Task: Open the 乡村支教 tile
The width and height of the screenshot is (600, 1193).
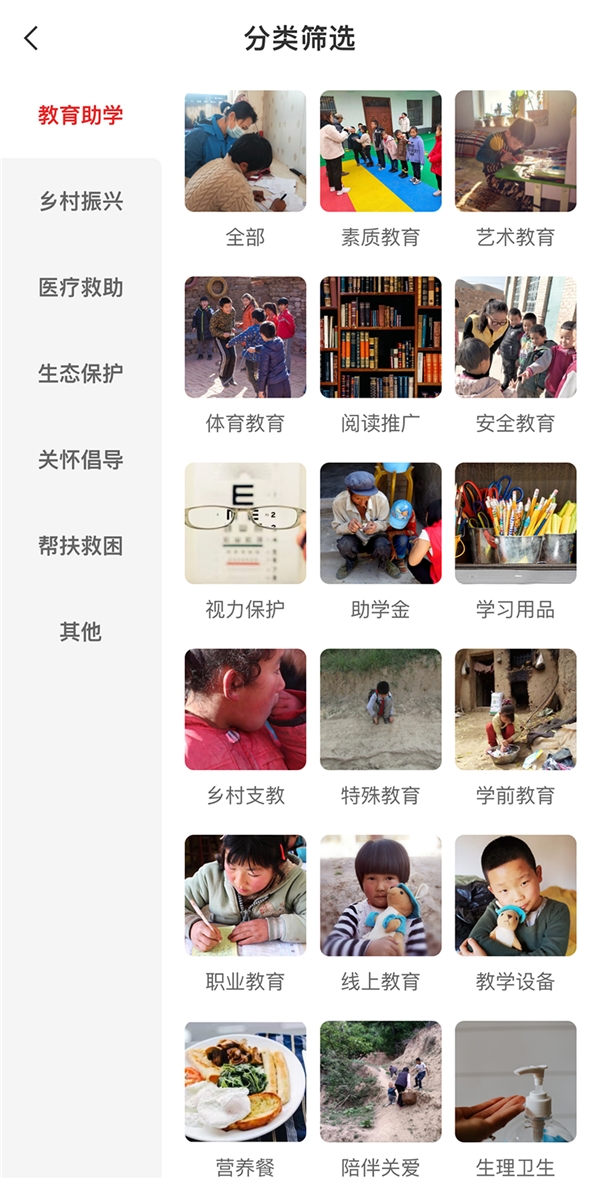Action: click(x=245, y=710)
